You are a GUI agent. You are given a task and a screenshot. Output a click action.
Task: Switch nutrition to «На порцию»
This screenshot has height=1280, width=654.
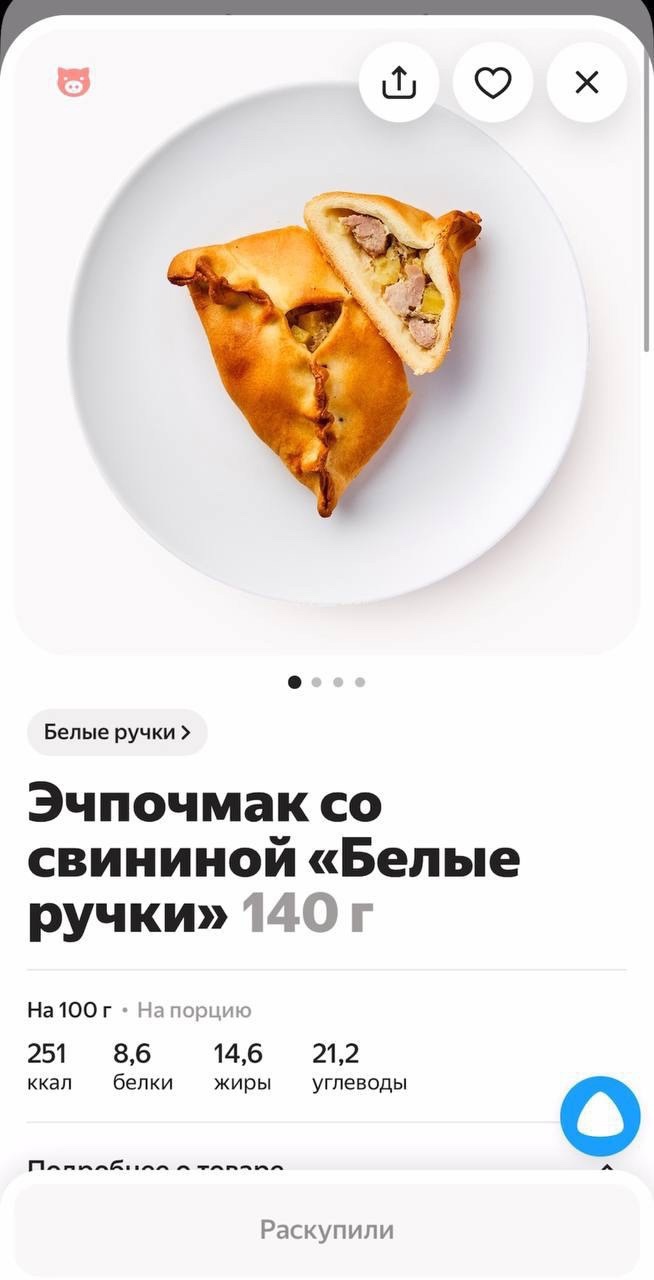[194, 1010]
